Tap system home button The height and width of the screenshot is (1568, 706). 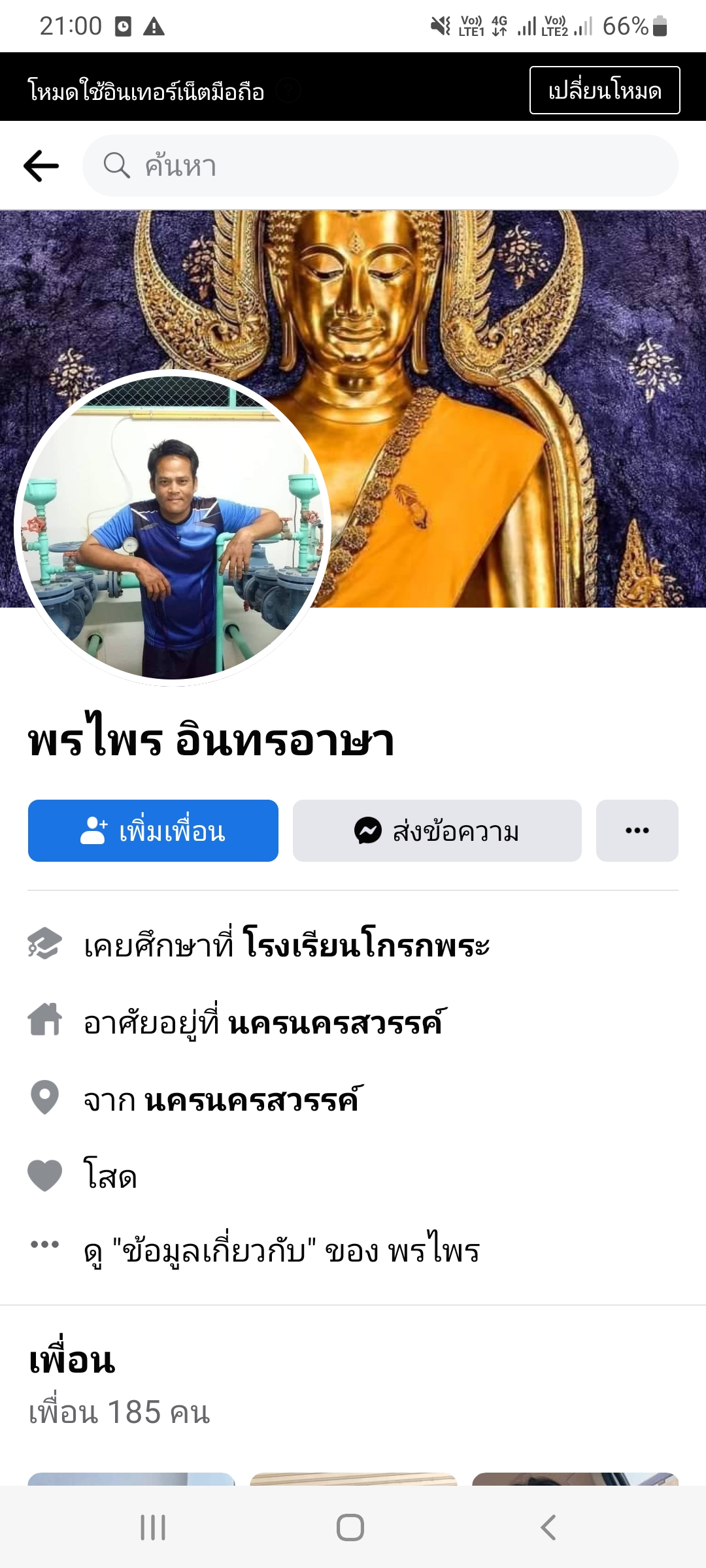coord(350,1527)
